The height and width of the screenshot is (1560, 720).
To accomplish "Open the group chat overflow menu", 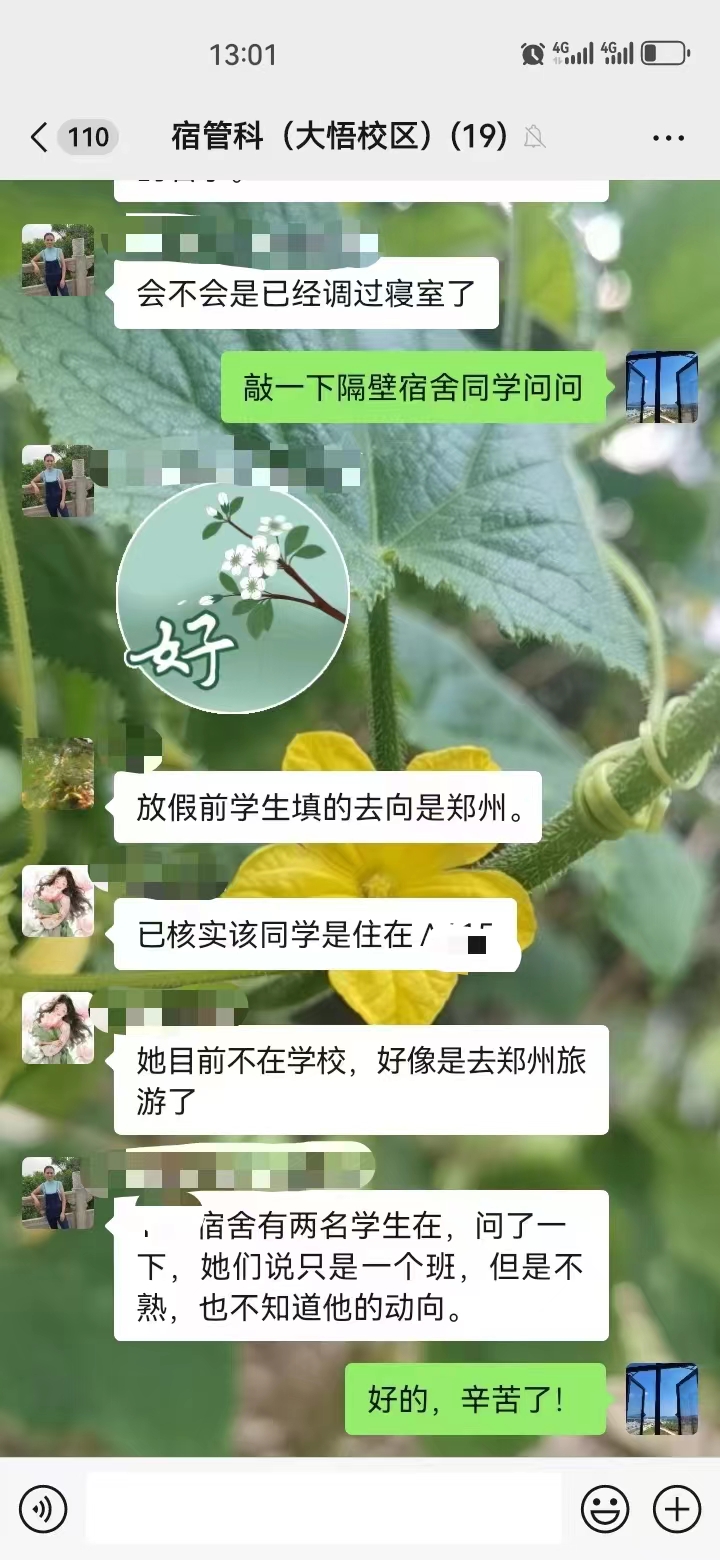I will coord(668,137).
